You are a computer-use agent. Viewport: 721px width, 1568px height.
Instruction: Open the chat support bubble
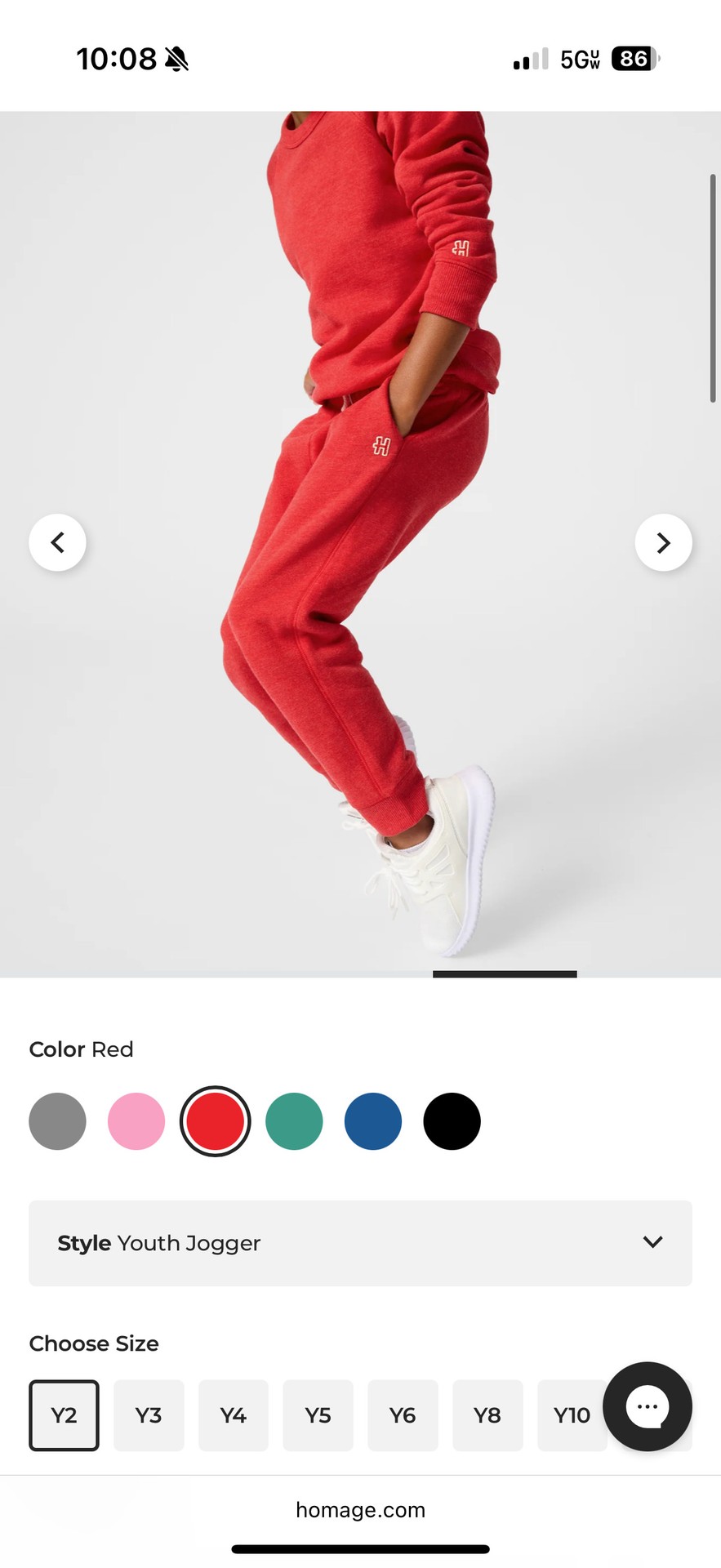coord(647,1406)
